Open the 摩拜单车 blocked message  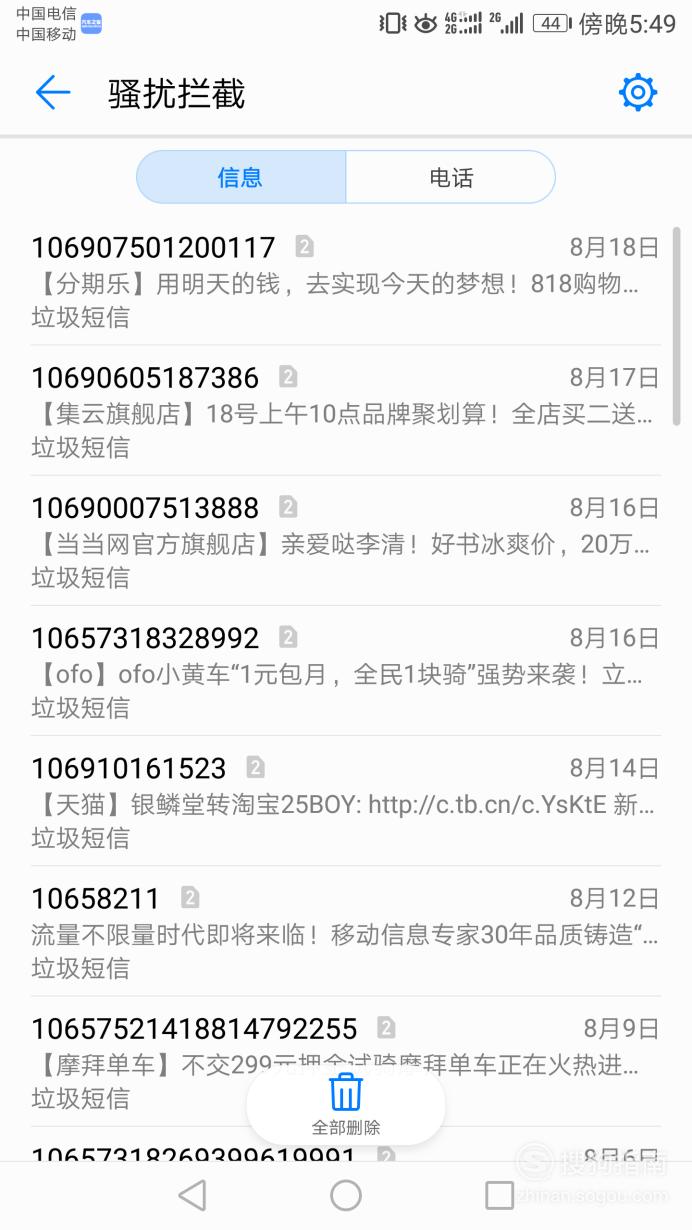[345, 1061]
